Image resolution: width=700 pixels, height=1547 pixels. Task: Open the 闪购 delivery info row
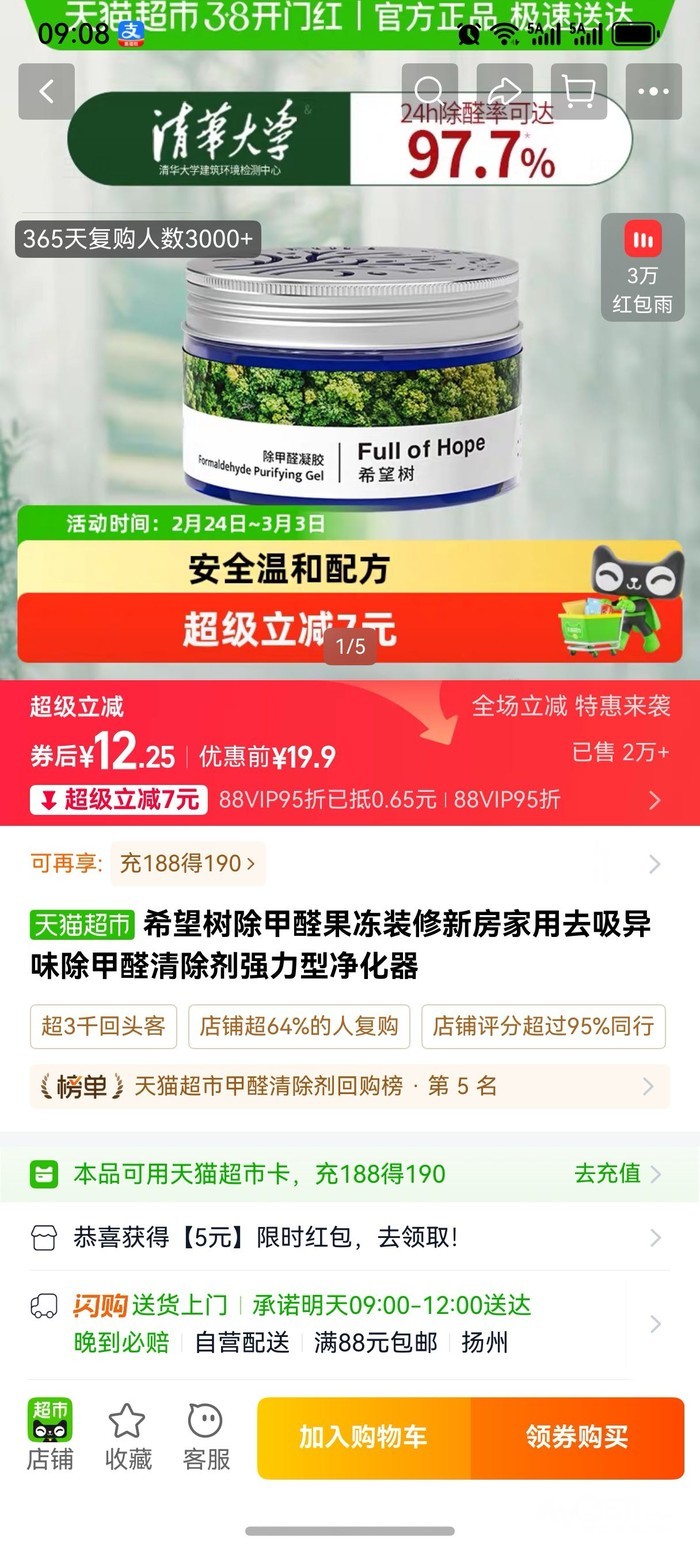pos(350,1323)
